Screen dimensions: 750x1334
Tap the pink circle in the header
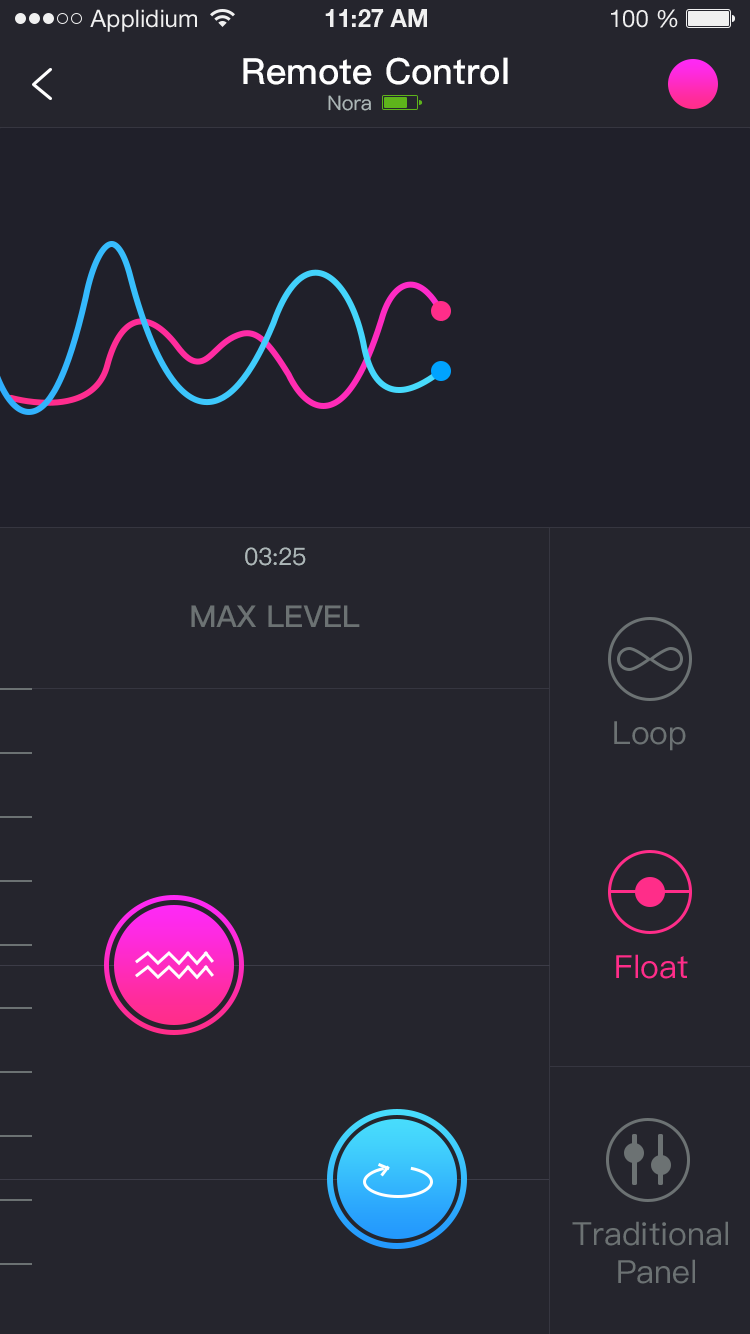(693, 84)
